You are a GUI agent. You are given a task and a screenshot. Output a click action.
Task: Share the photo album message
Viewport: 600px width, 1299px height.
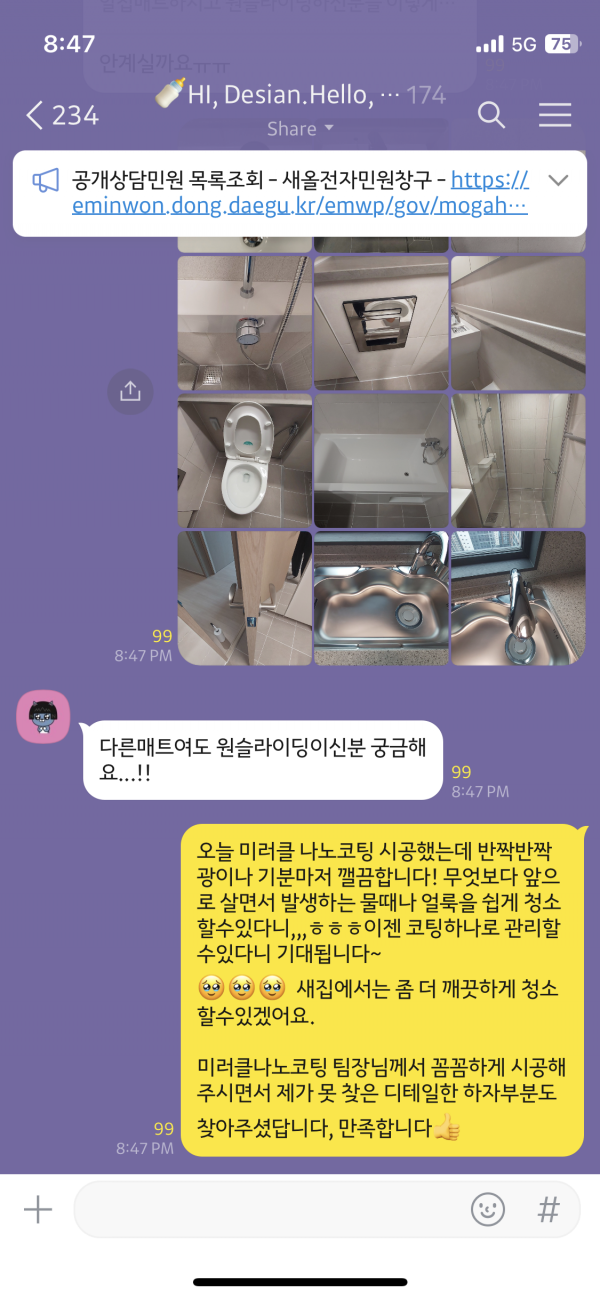click(130, 391)
